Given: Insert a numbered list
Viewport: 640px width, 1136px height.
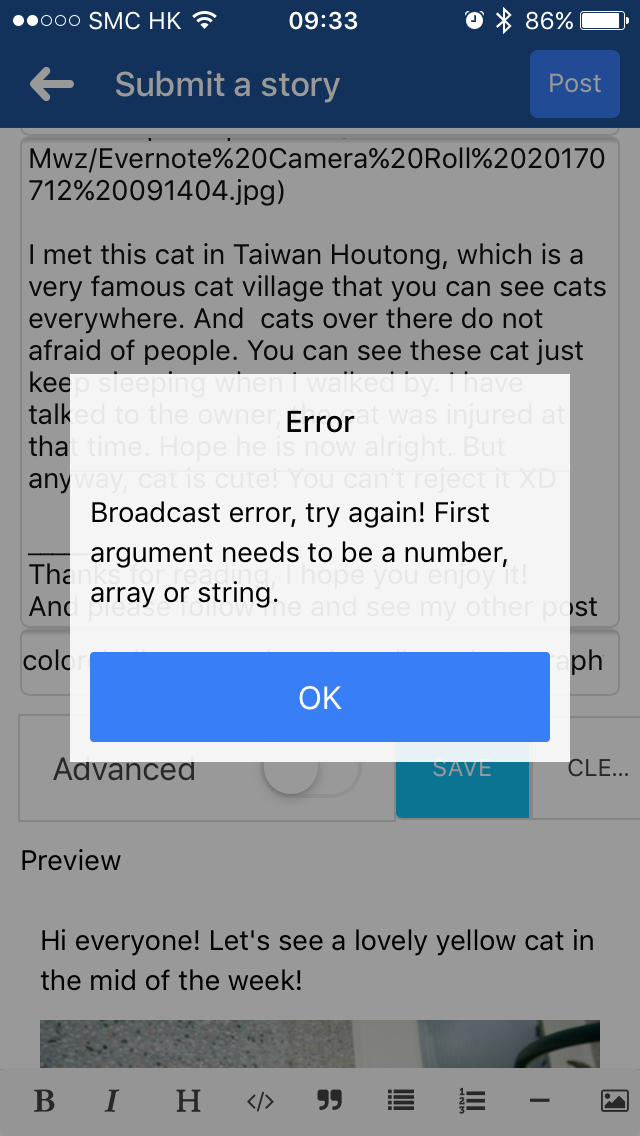Looking at the screenshot, I should (471, 1101).
